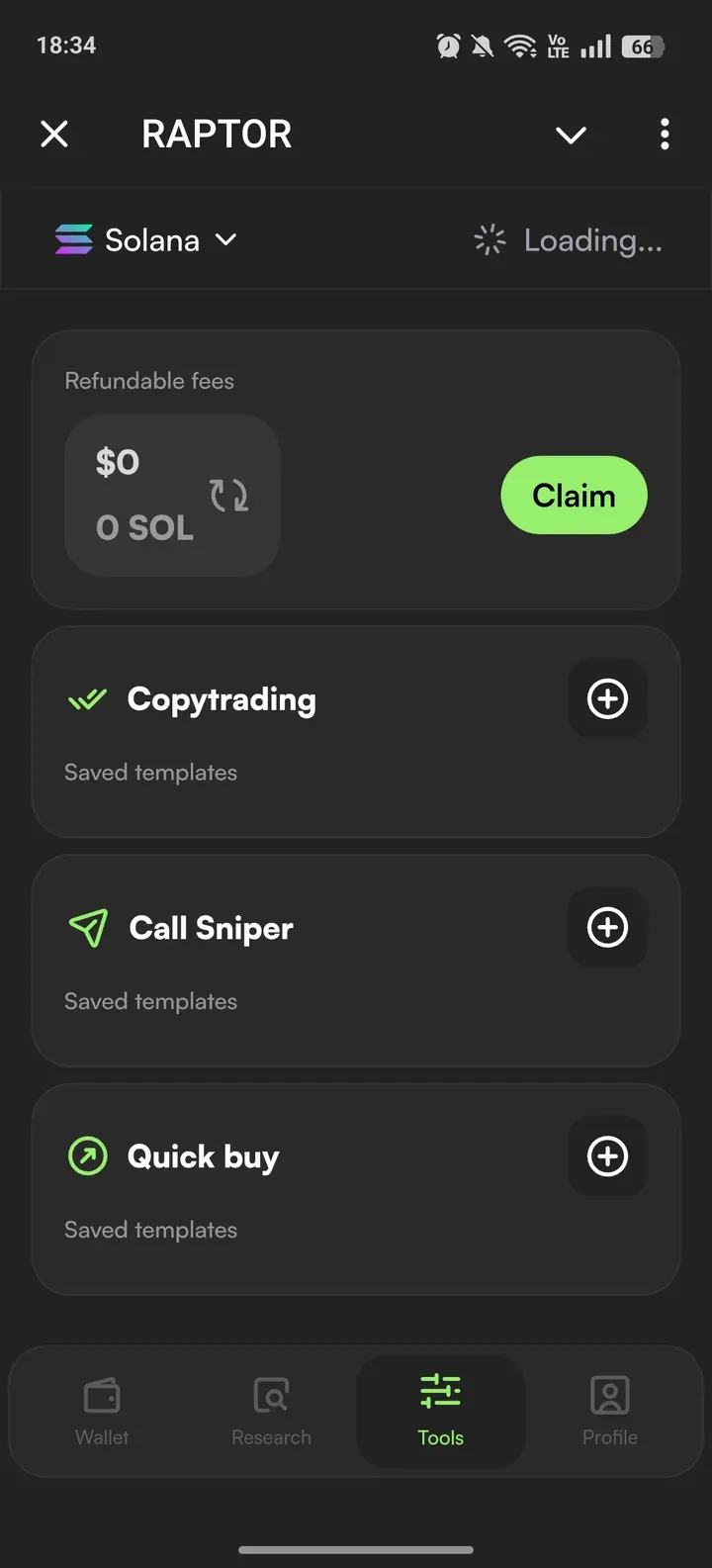The image size is (712, 1568).
Task: Claim refundable fees
Action: coord(574,495)
